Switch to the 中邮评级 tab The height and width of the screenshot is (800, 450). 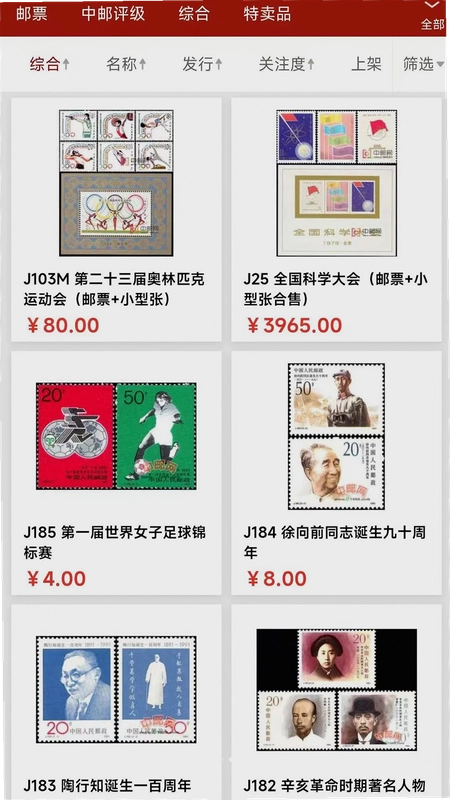click(113, 14)
